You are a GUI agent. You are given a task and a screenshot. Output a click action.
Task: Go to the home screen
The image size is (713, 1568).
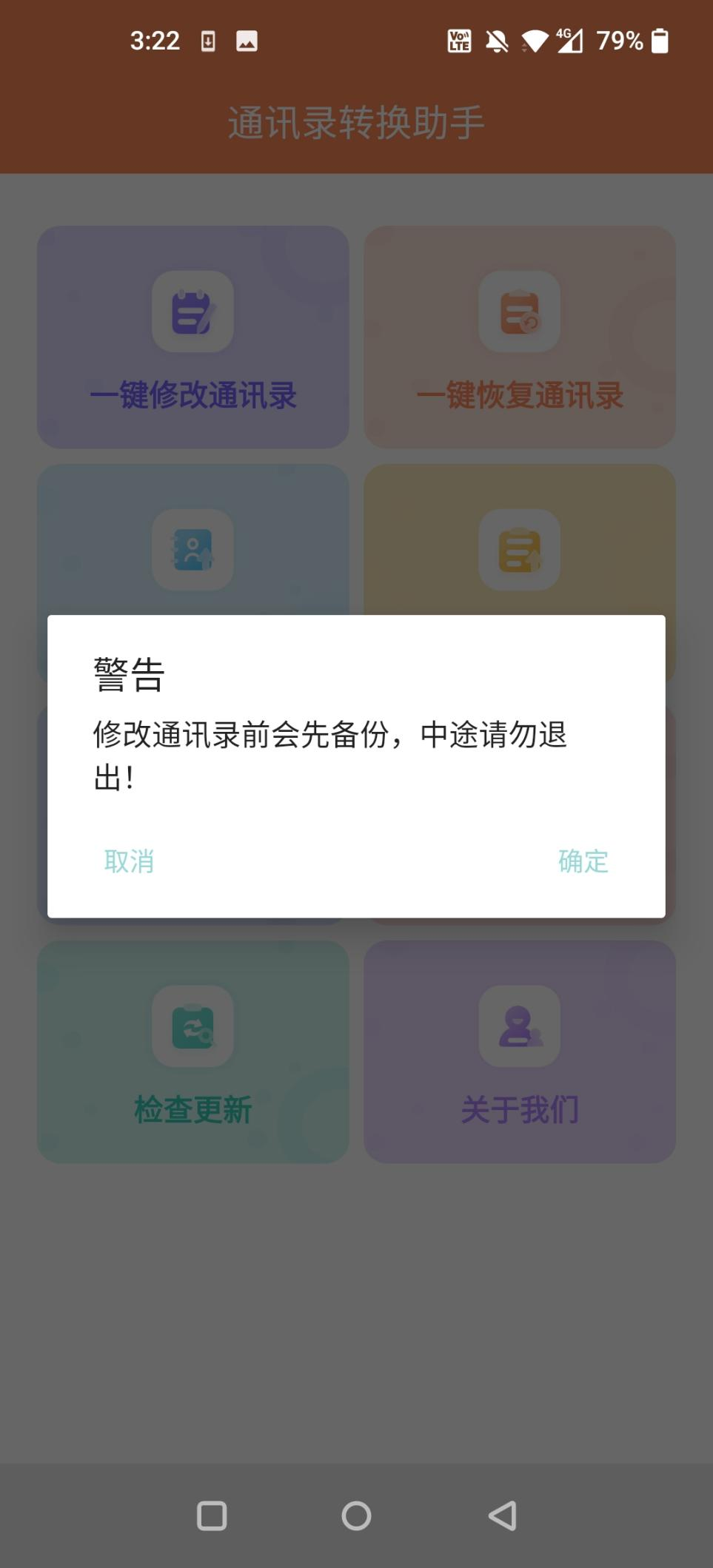tap(356, 1515)
